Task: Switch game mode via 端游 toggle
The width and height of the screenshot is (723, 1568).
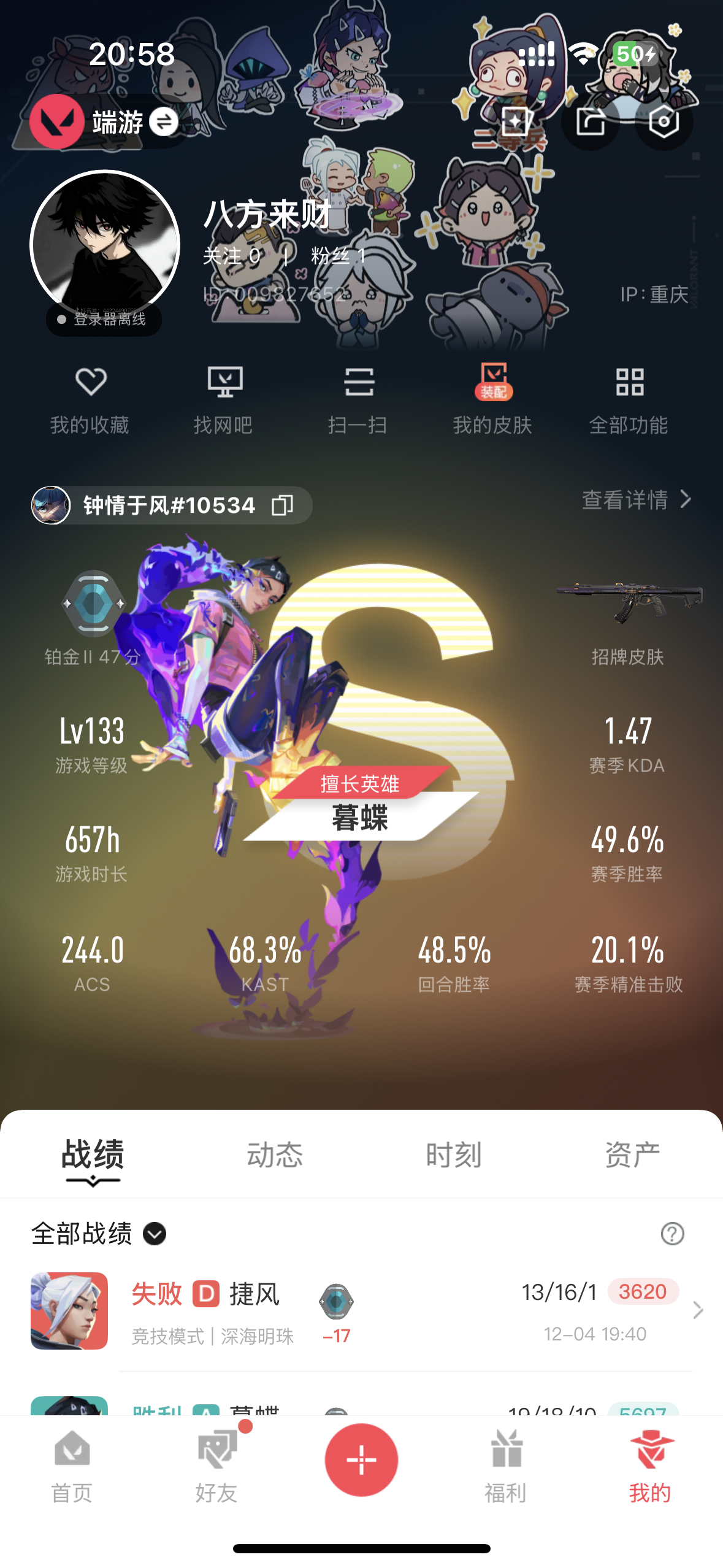Action: 163,122
